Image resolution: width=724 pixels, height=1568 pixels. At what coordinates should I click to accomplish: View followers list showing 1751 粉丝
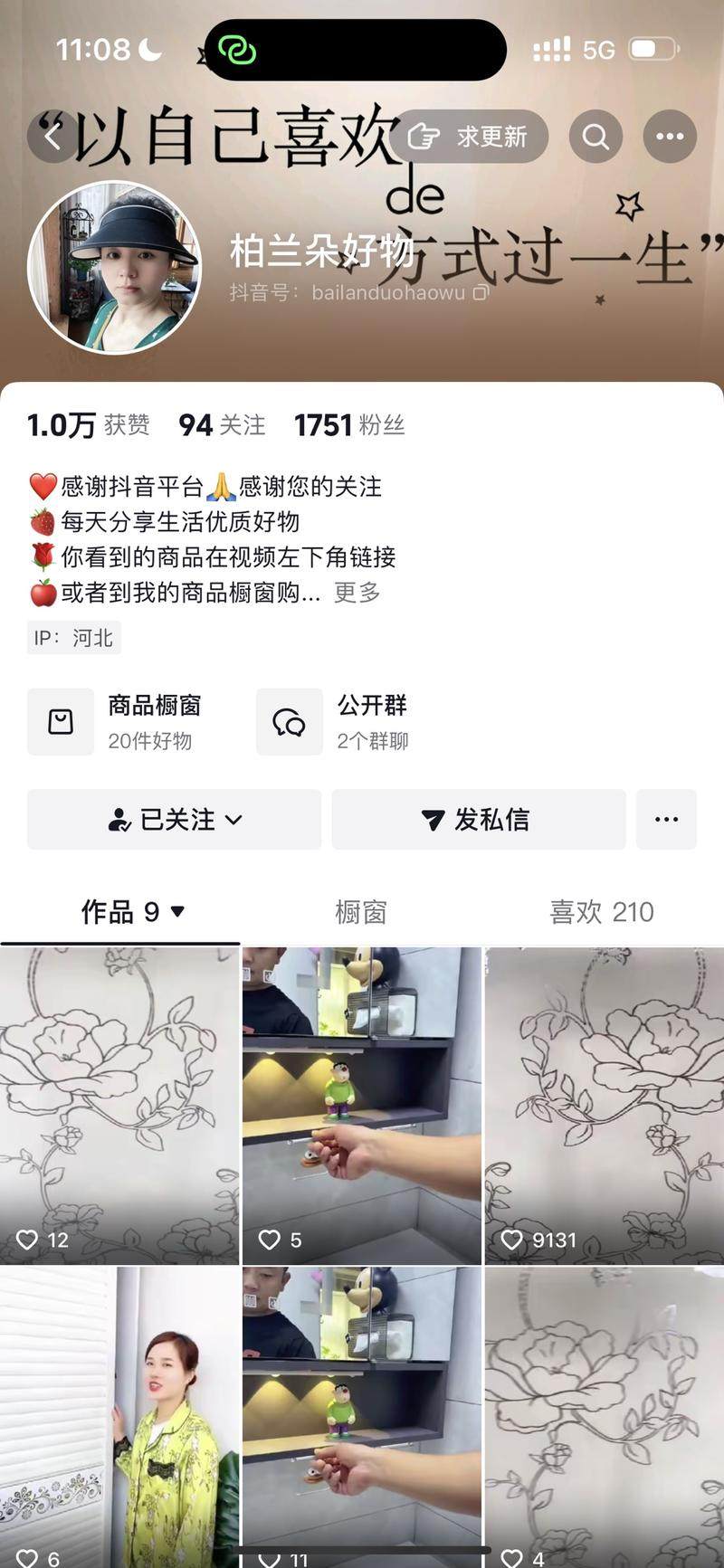[349, 425]
